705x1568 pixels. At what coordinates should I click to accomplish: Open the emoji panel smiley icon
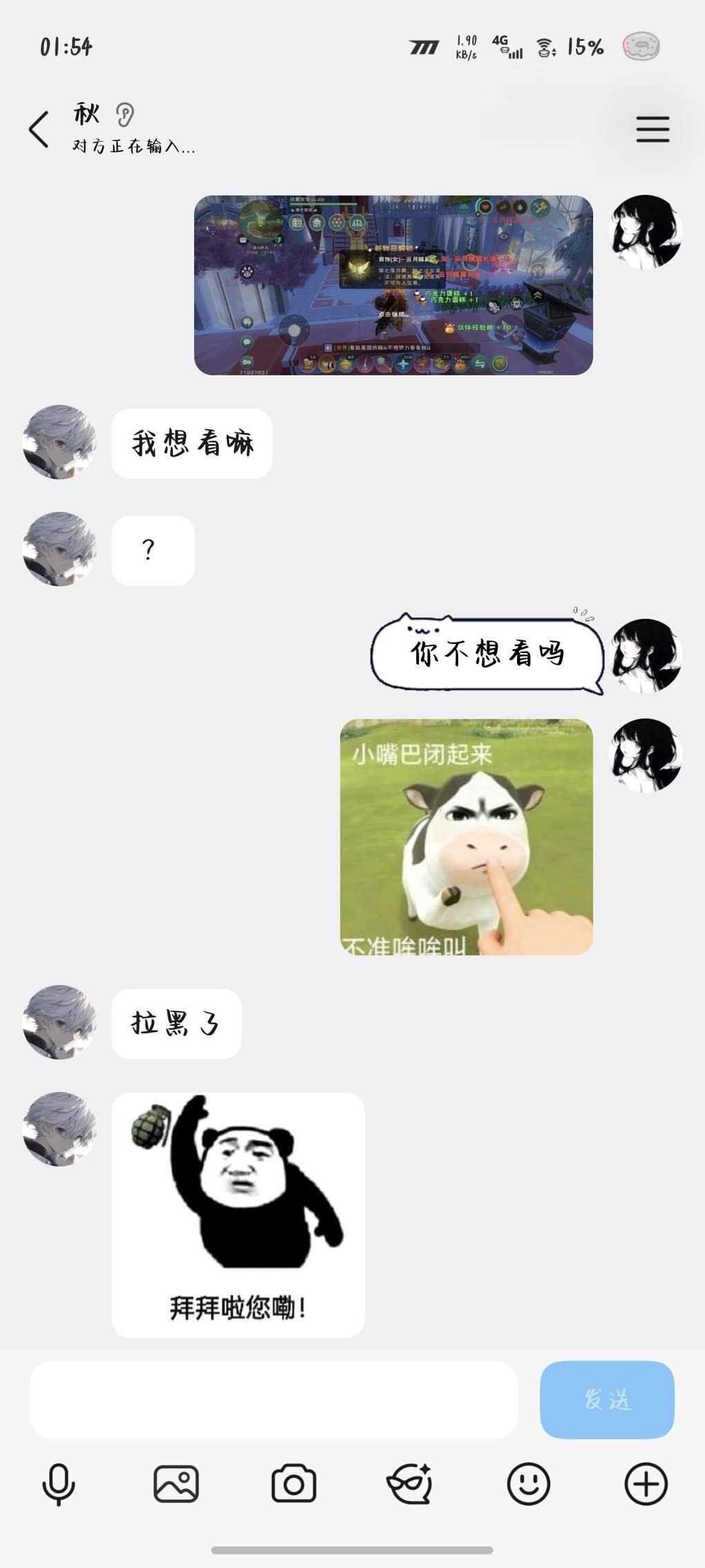click(529, 1484)
